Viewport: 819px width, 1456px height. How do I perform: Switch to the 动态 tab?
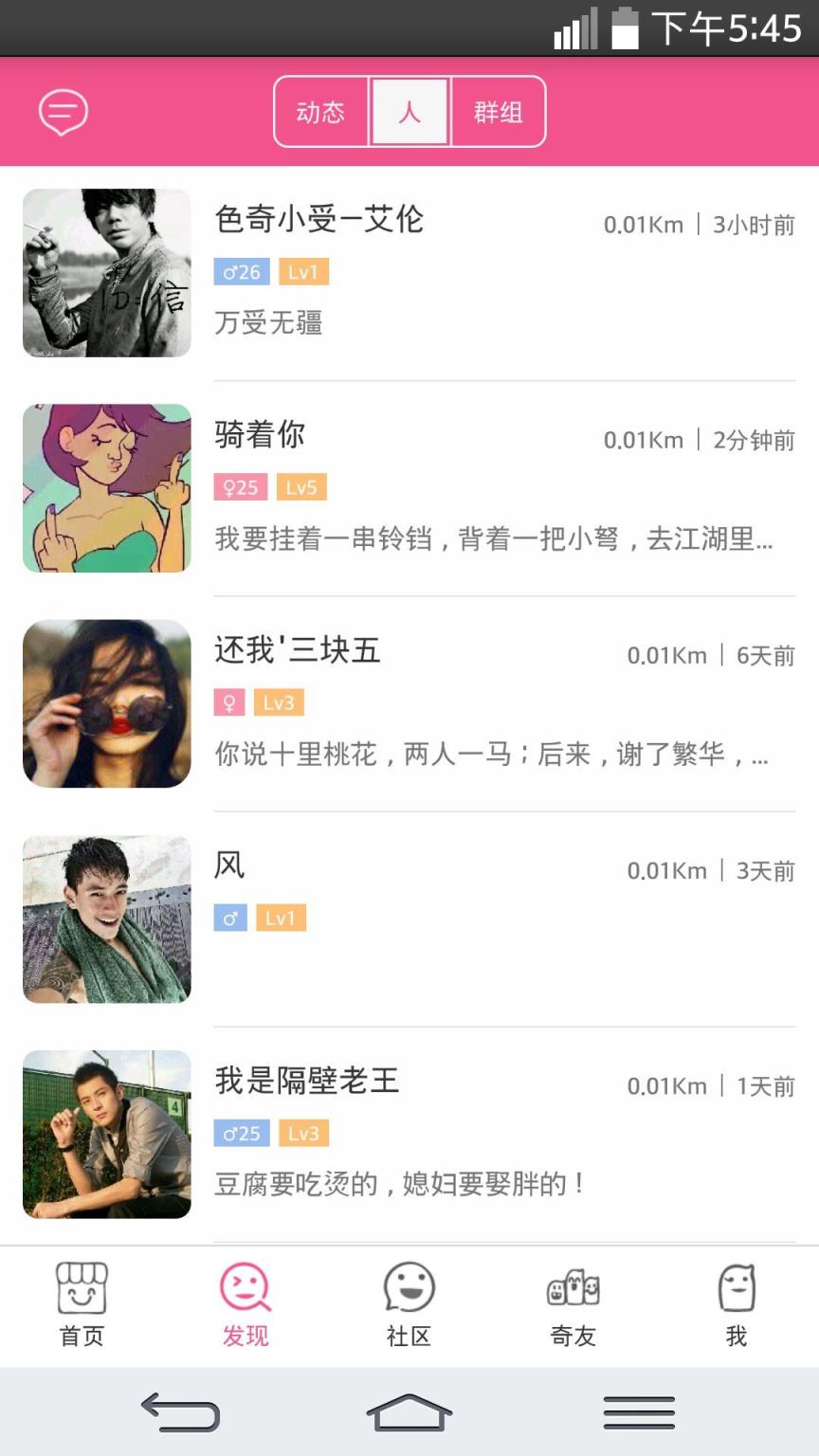(x=322, y=111)
